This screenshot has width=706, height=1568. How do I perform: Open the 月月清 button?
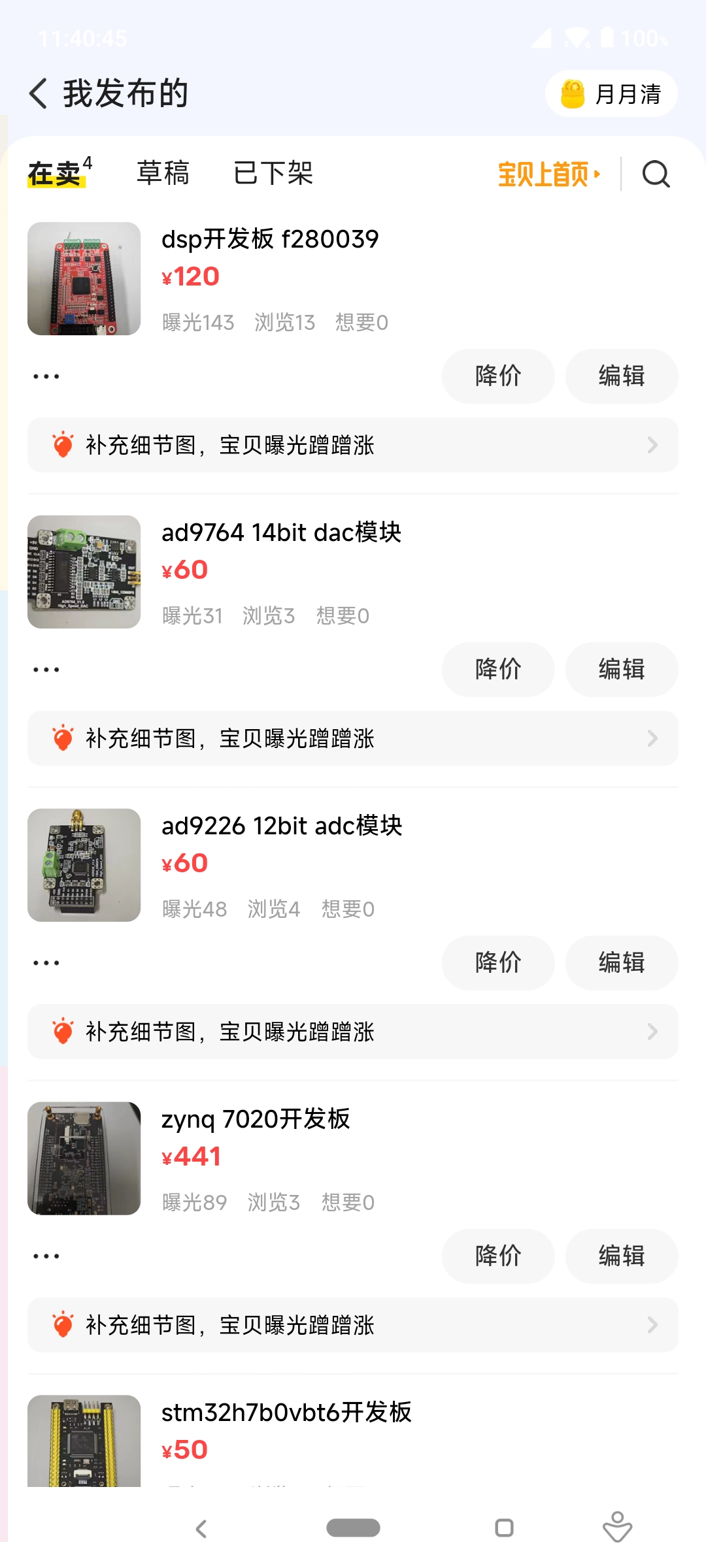[x=611, y=94]
